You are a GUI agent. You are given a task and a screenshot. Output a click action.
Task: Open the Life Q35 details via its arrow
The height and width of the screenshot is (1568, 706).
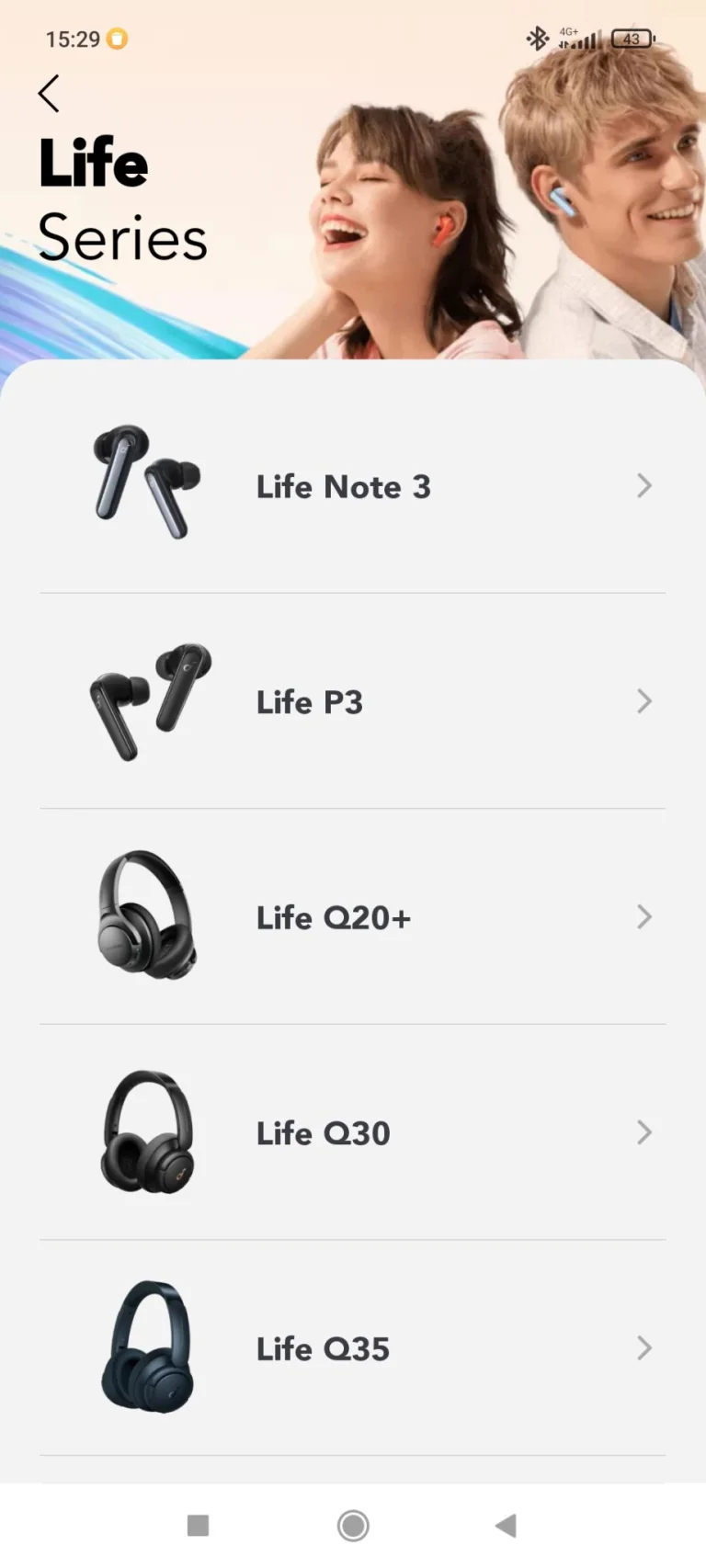click(x=643, y=1348)
